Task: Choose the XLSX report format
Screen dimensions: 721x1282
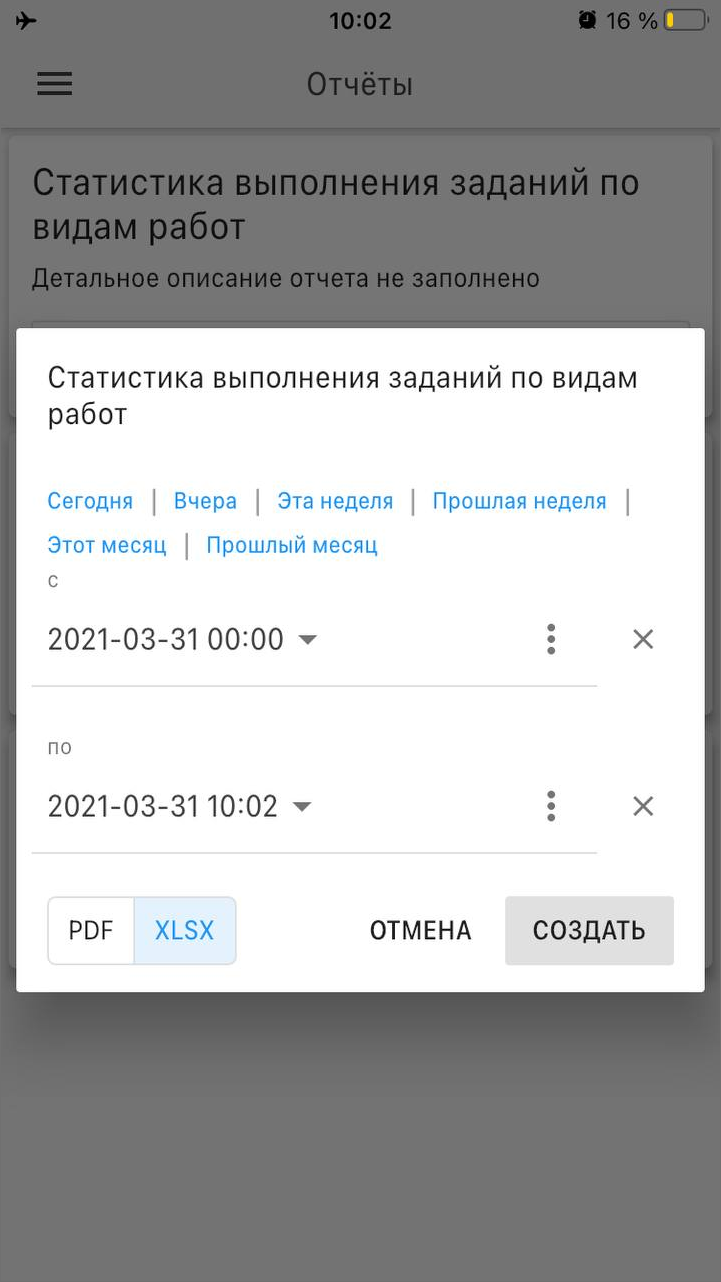Action: [x=185, y=930]
